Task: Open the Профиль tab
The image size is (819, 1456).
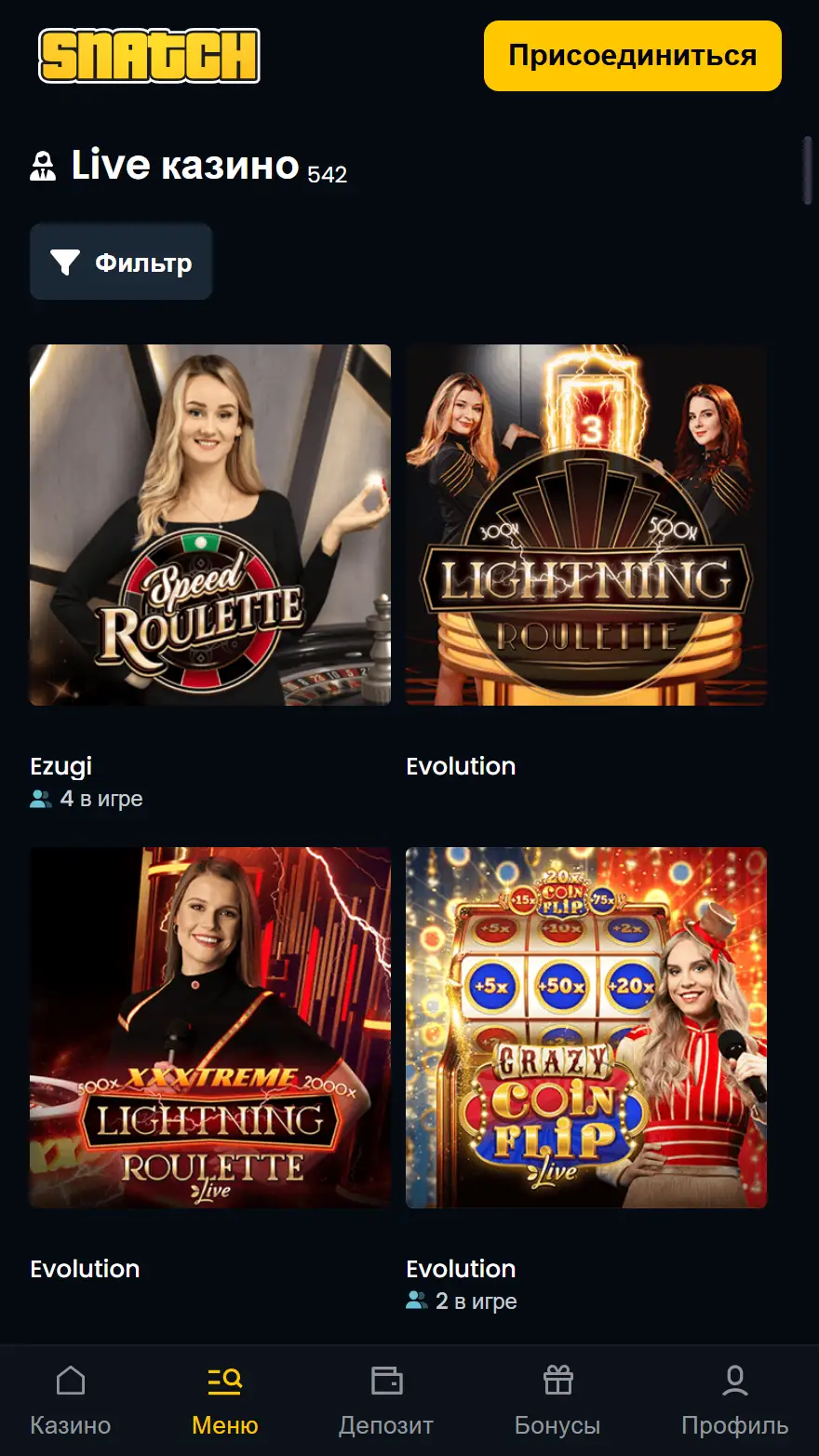Action: 734,1400
